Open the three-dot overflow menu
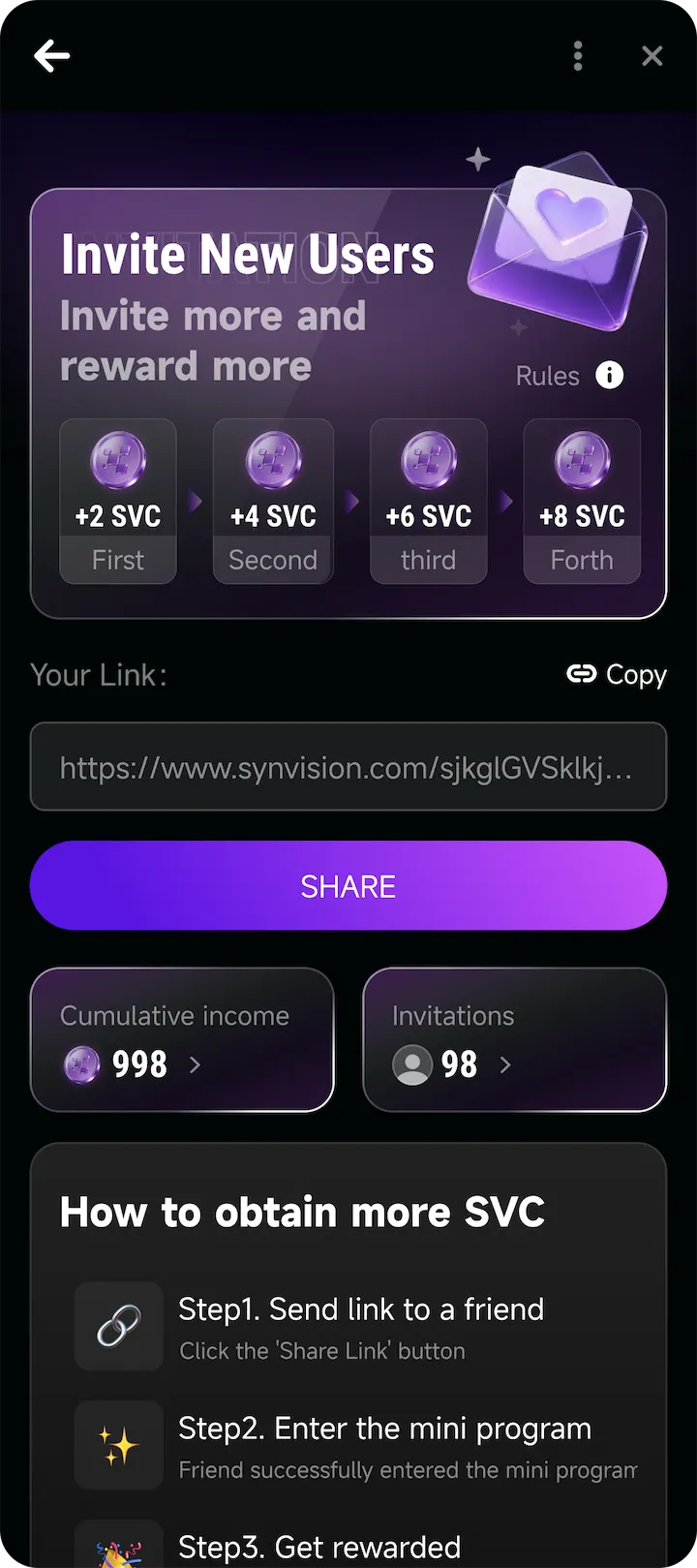The width and height of the screenshot is (697, 1568). coord(578,56)
